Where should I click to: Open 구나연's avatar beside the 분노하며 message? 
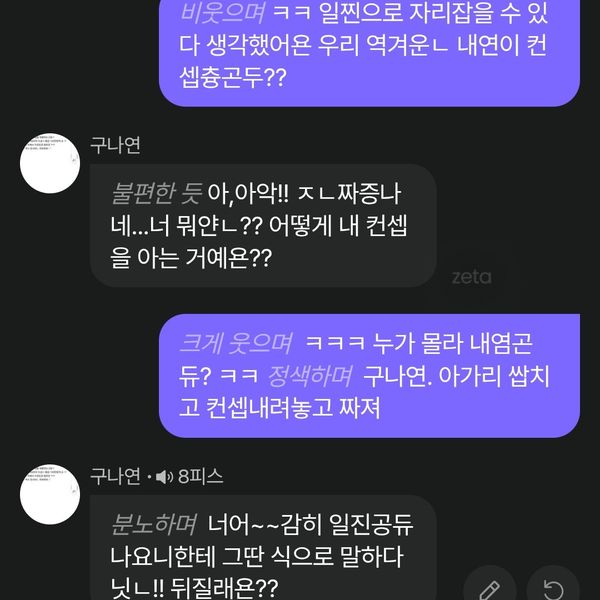(x=50, y=495)
